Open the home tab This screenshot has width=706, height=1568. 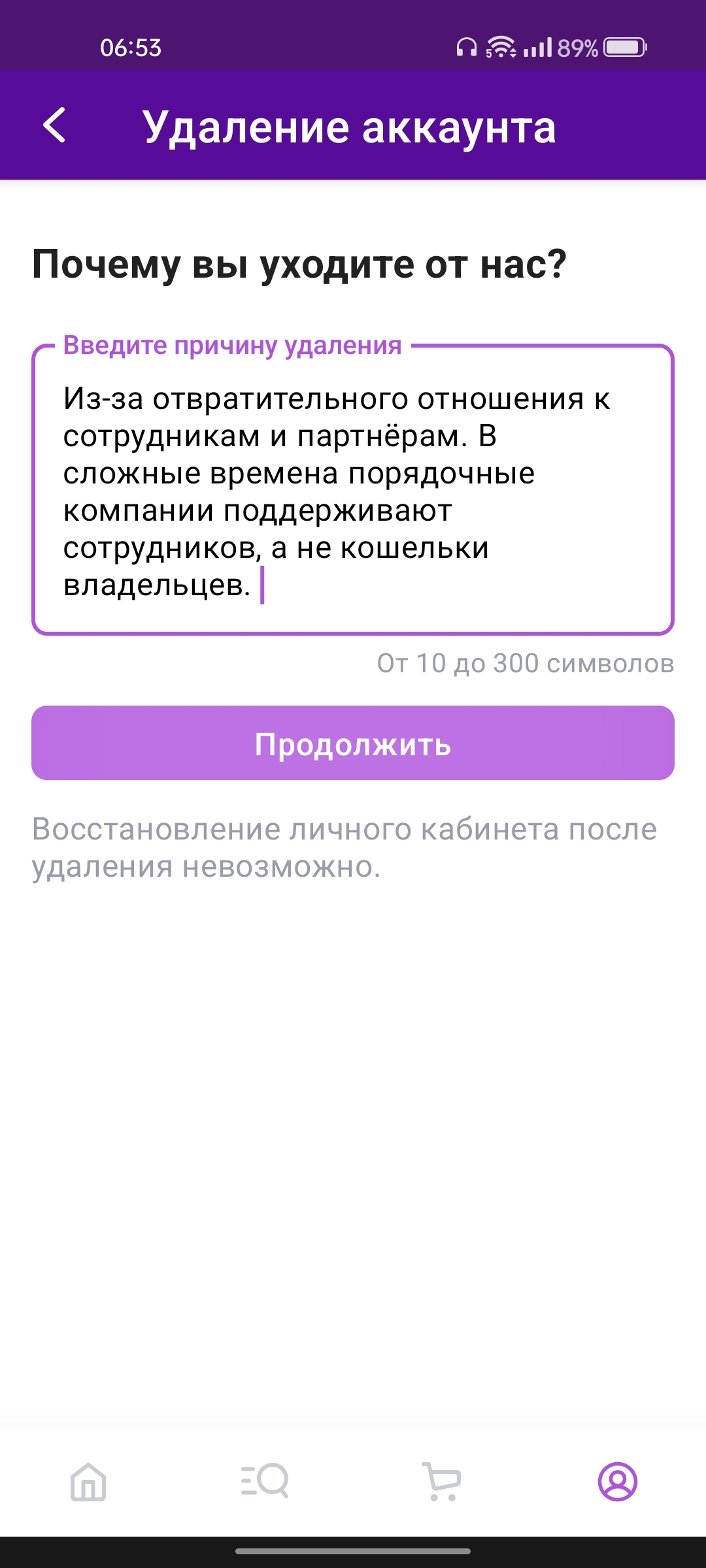pyautogui.click(x=88, y=1481)
